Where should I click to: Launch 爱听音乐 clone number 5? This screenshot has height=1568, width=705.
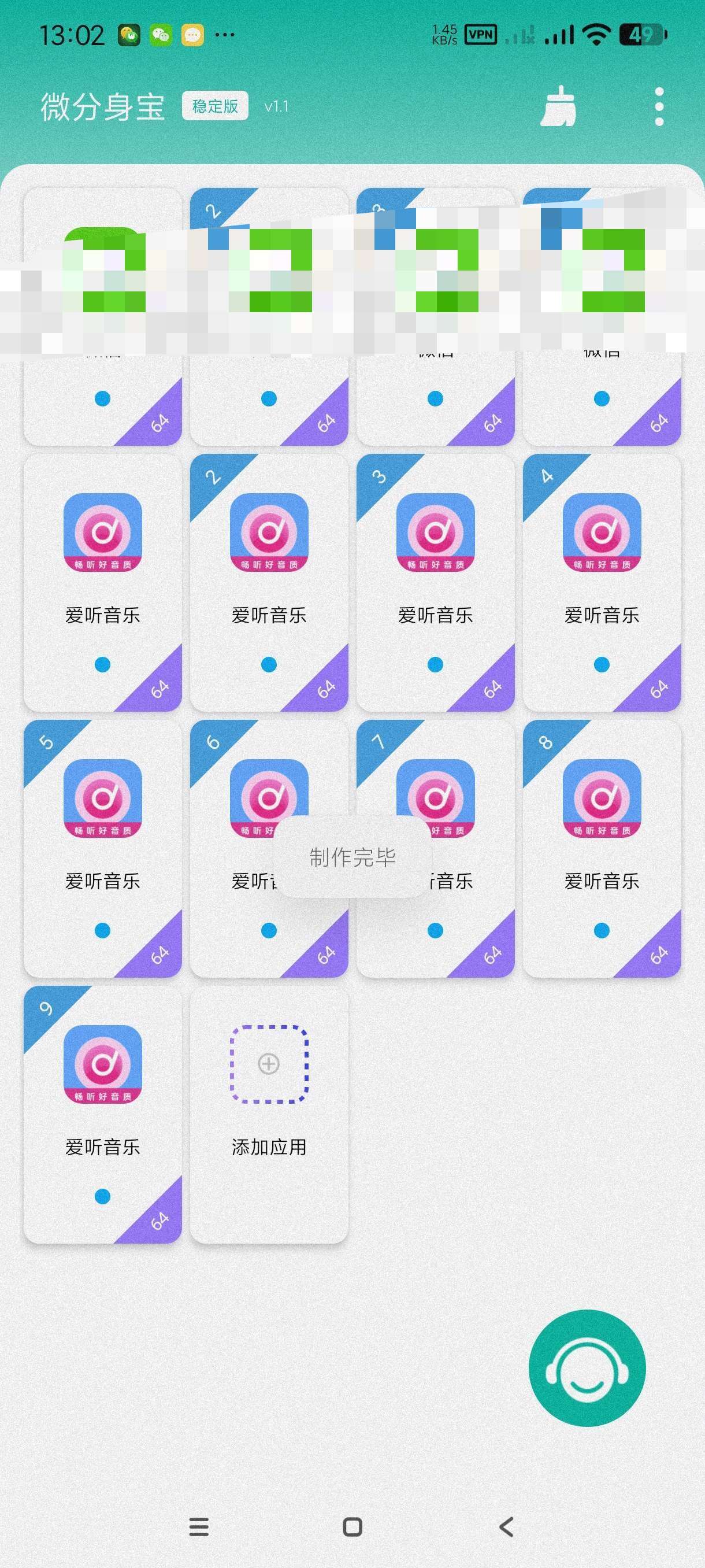[102, 798]
